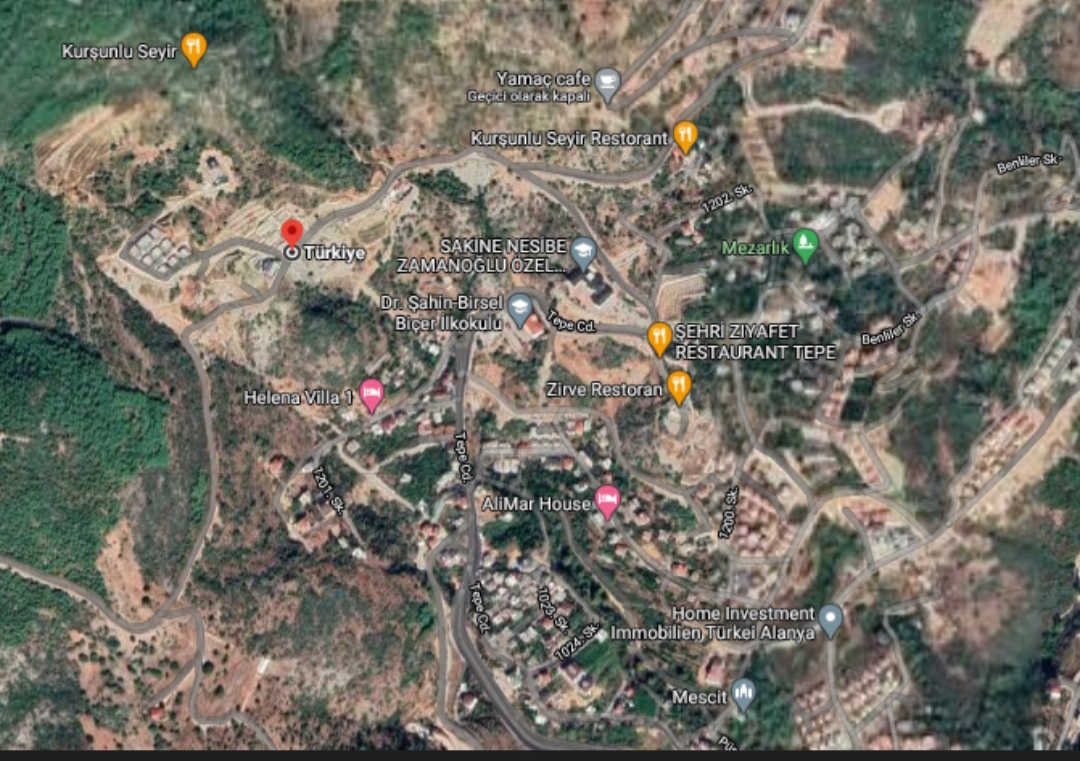Image resolution: width=1080 pixels, height=761 pixels.
Task: Select the Yamaç cafe marker
Action: (x=607, y=80)
